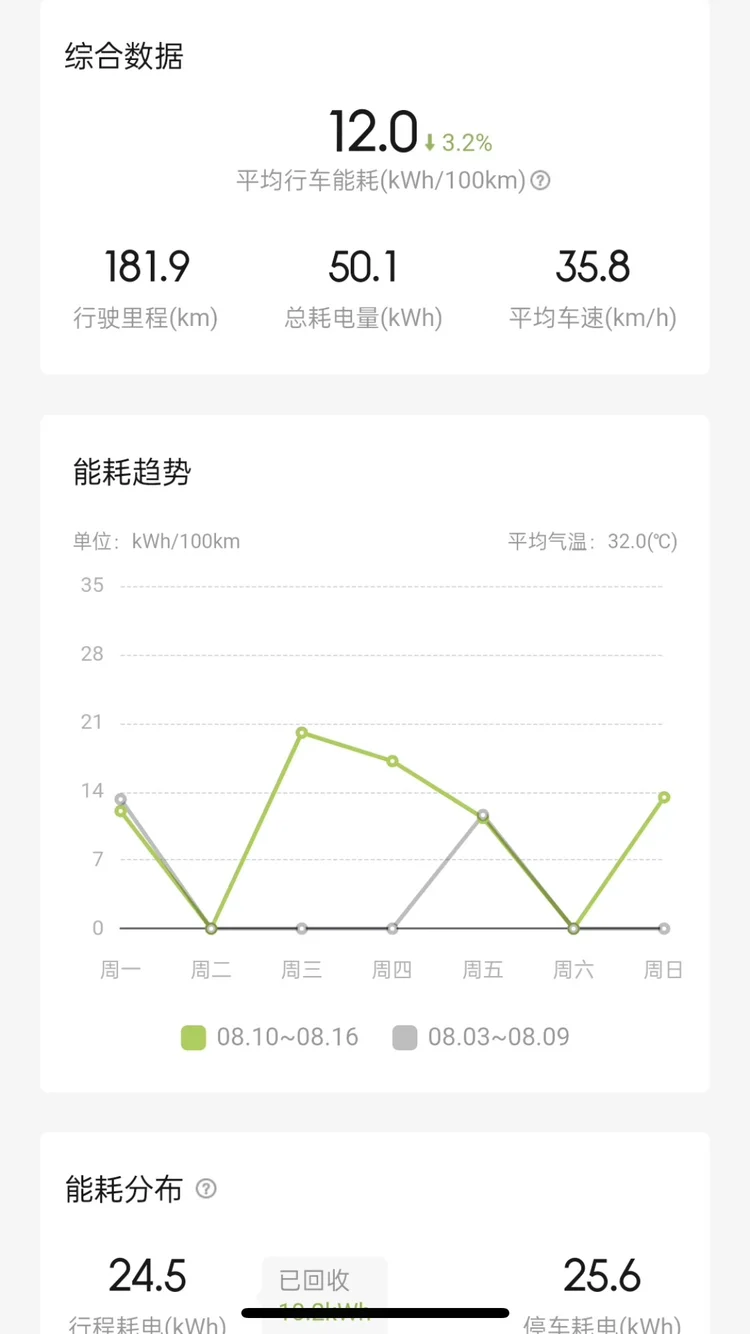This screenshot has height=1334, width=750.
Task: Select the 周四 data point on green line
Action: (392, 761)
